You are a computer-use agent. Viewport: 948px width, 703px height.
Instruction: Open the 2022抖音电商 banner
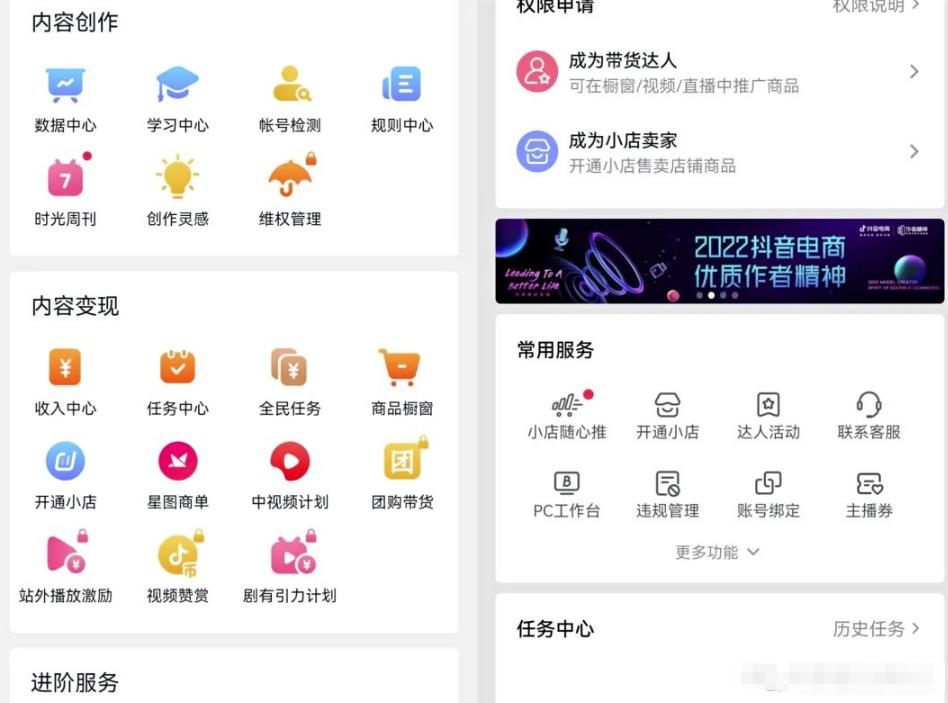(x=719, y=261)
